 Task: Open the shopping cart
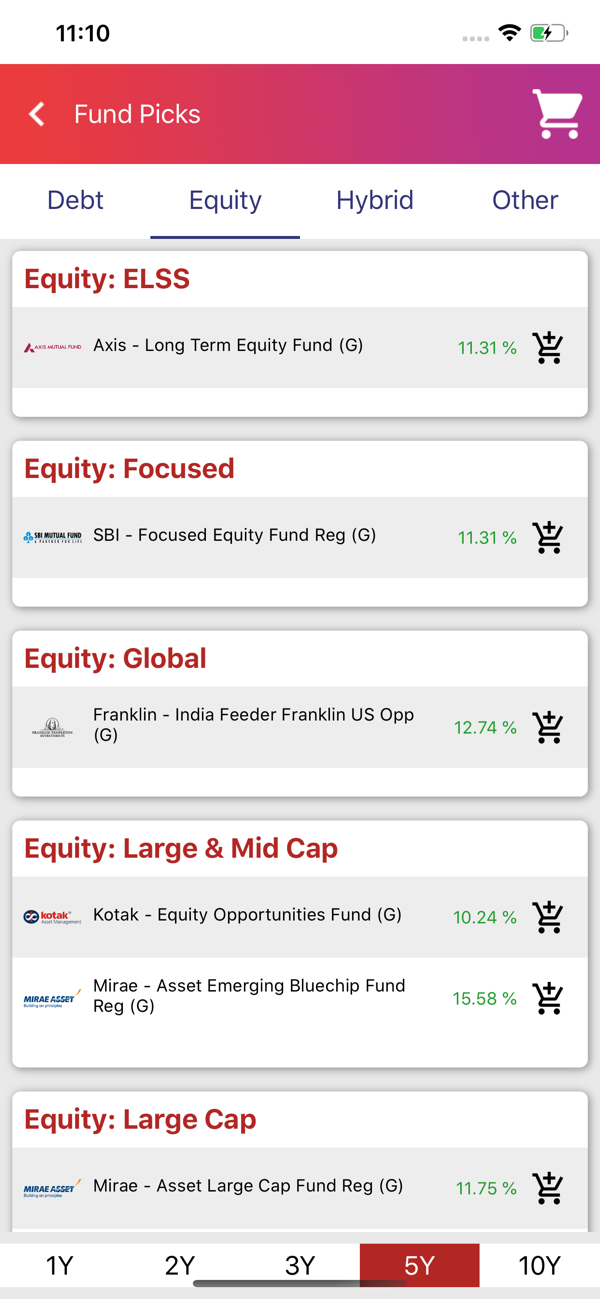[x=557, y=114]
